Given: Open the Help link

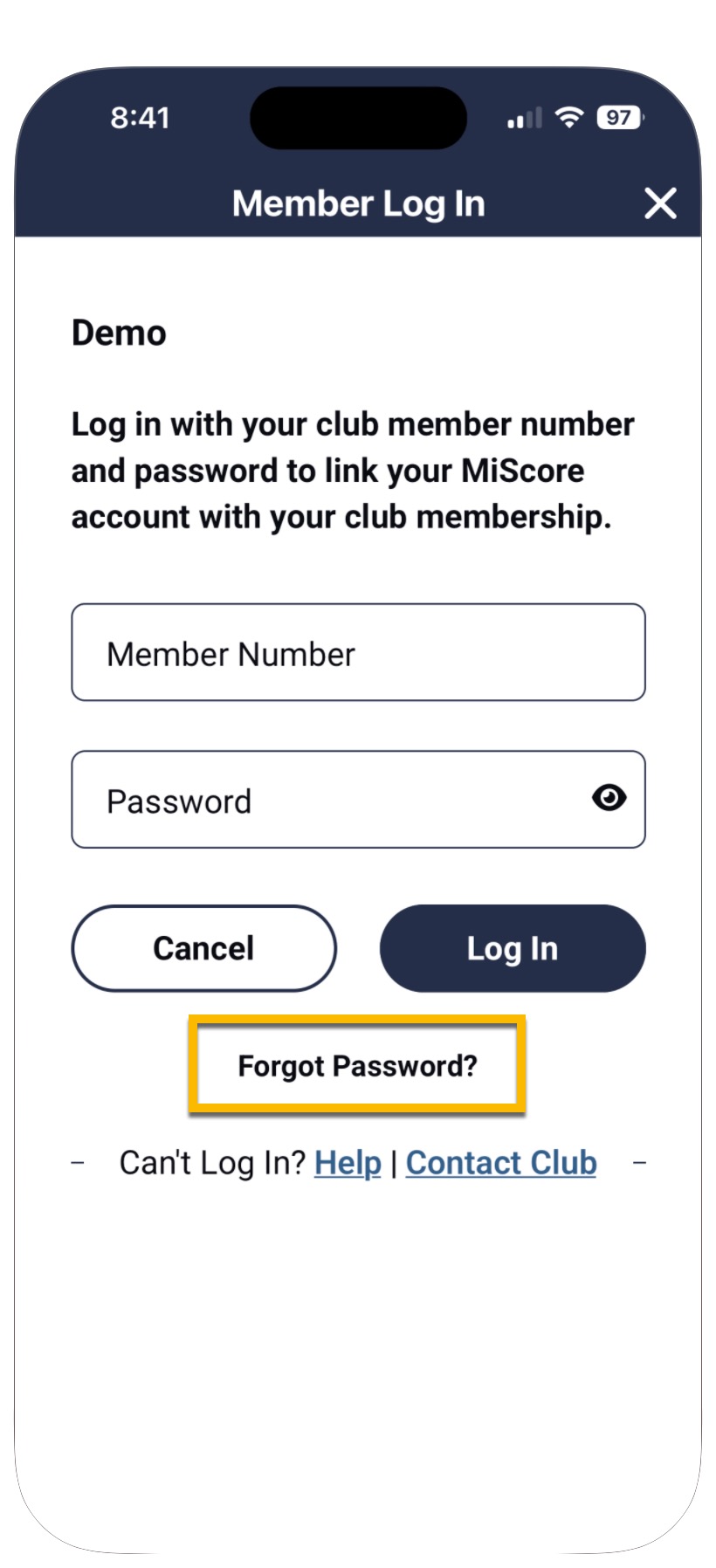Looking at the screenshot, I should pos(348,1163).
